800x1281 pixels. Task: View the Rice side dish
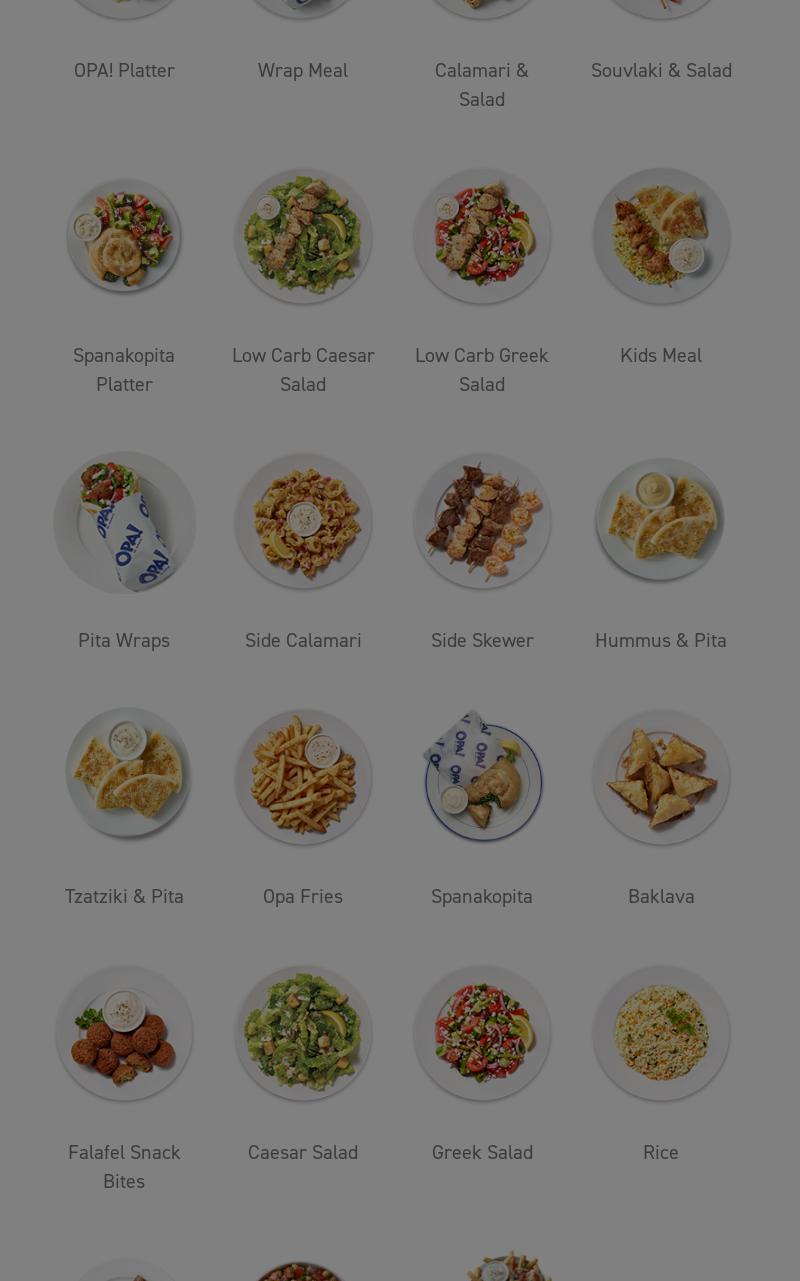pyautogui.click(x=661, y=1033)
